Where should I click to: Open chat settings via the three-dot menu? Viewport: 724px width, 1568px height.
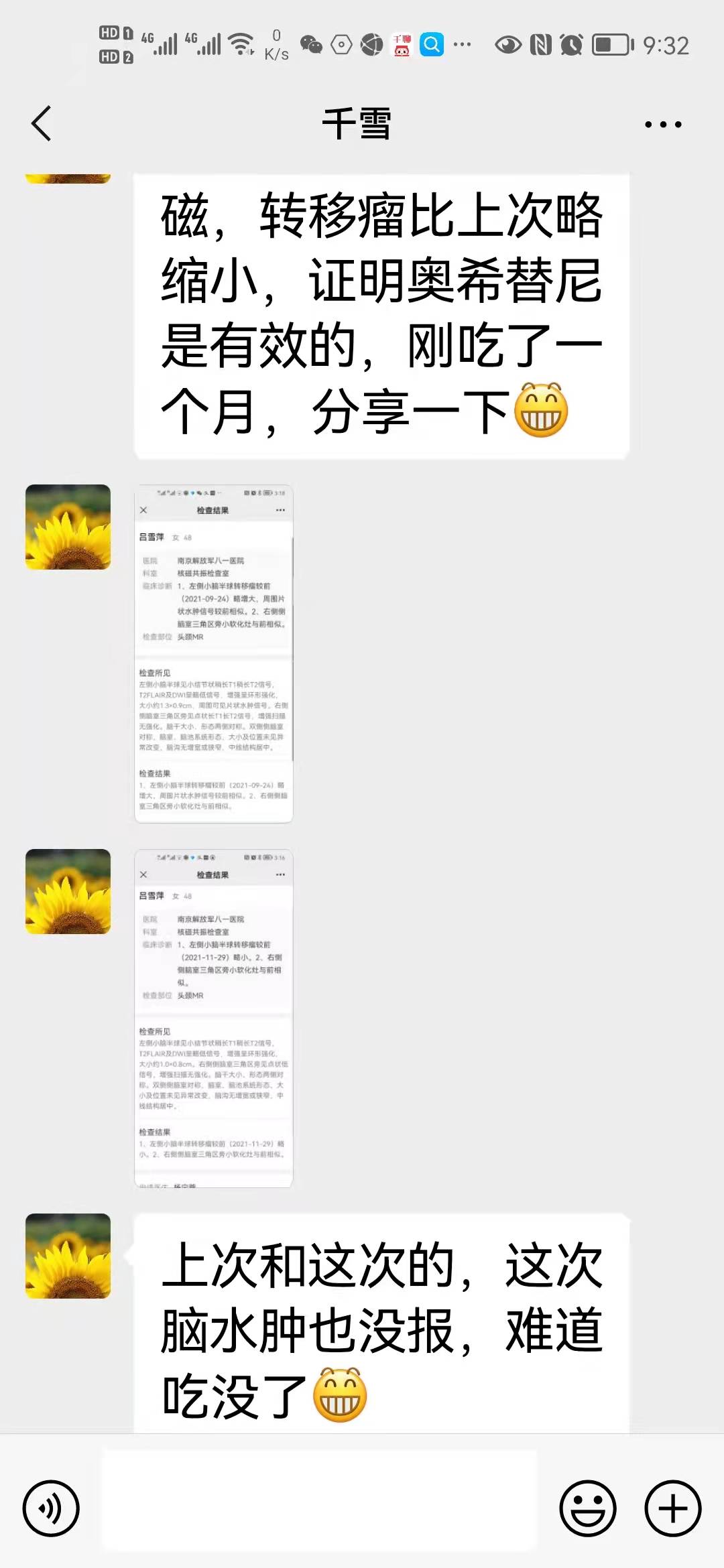[663, 124]
